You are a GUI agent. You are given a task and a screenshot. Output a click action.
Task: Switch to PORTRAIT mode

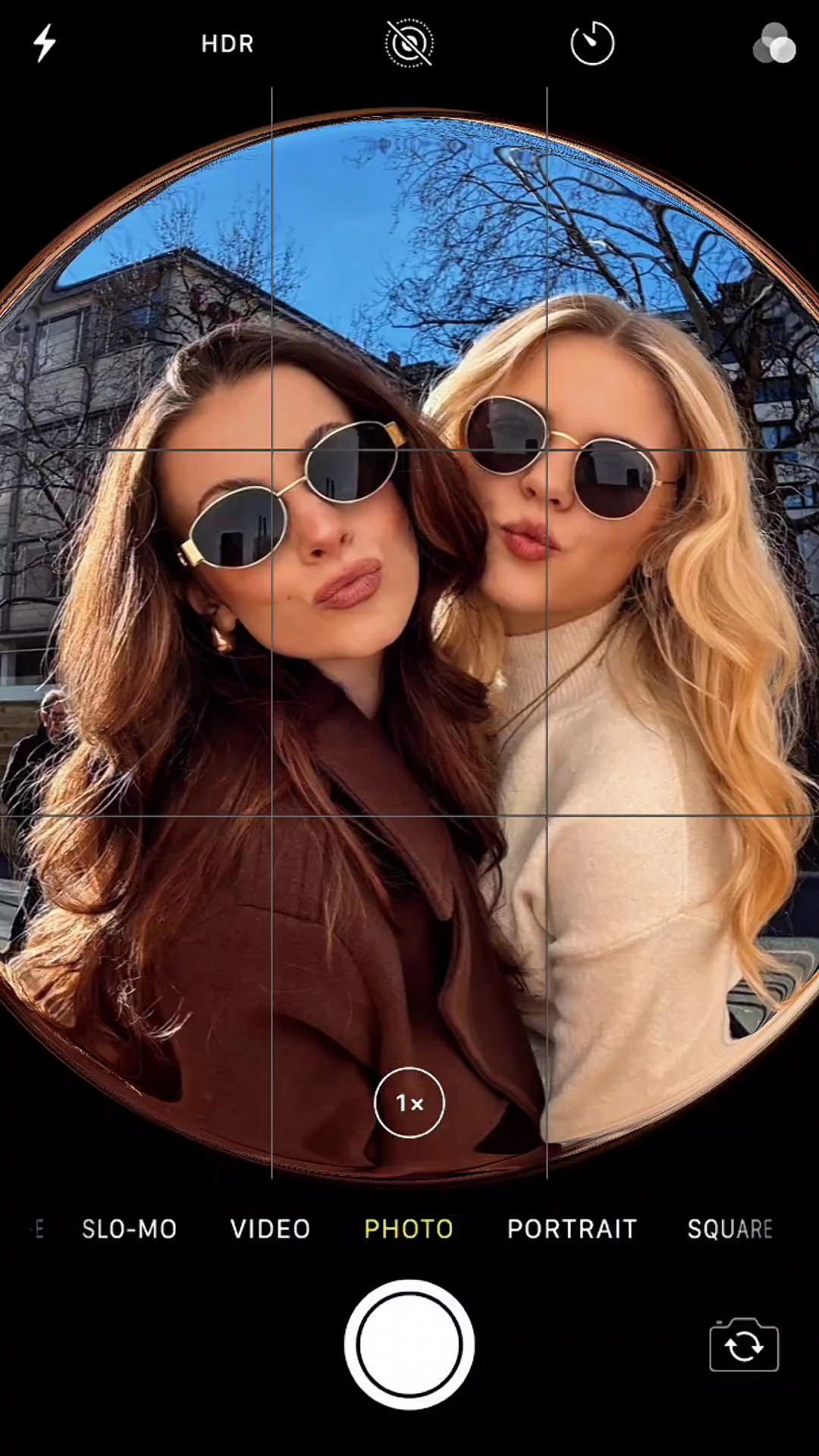click(x=572, y=1228)
